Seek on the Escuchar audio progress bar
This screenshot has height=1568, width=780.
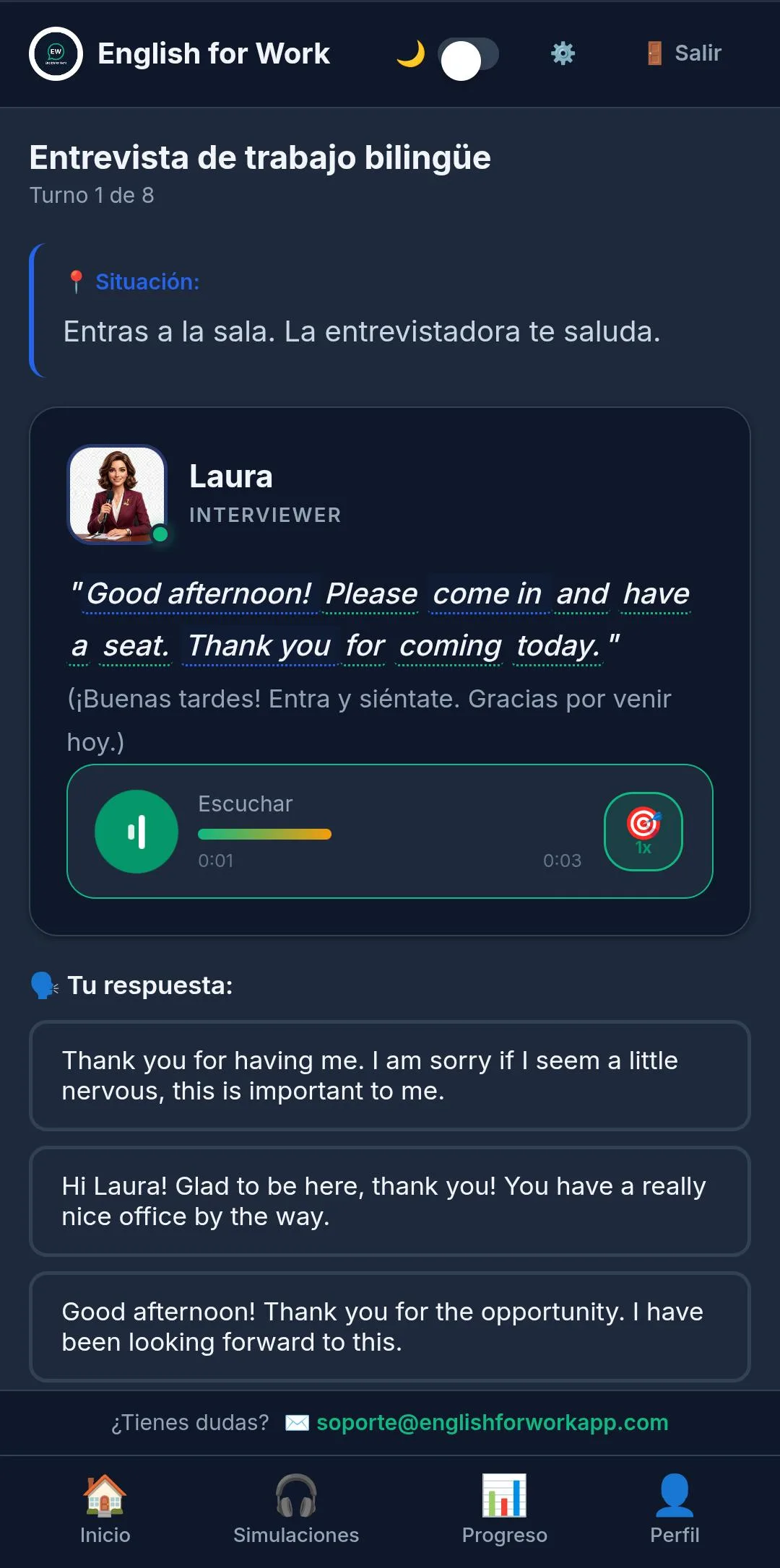click(390, 835)
